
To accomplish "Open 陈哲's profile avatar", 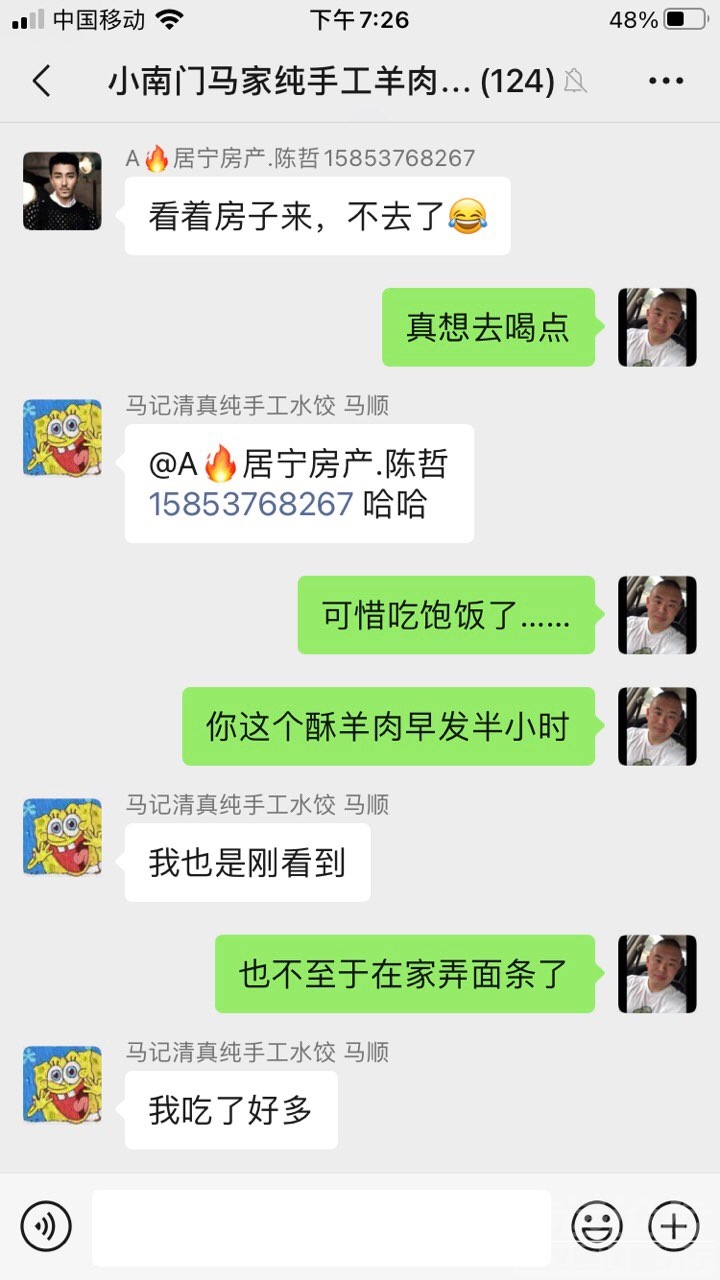I will [62, 191].
